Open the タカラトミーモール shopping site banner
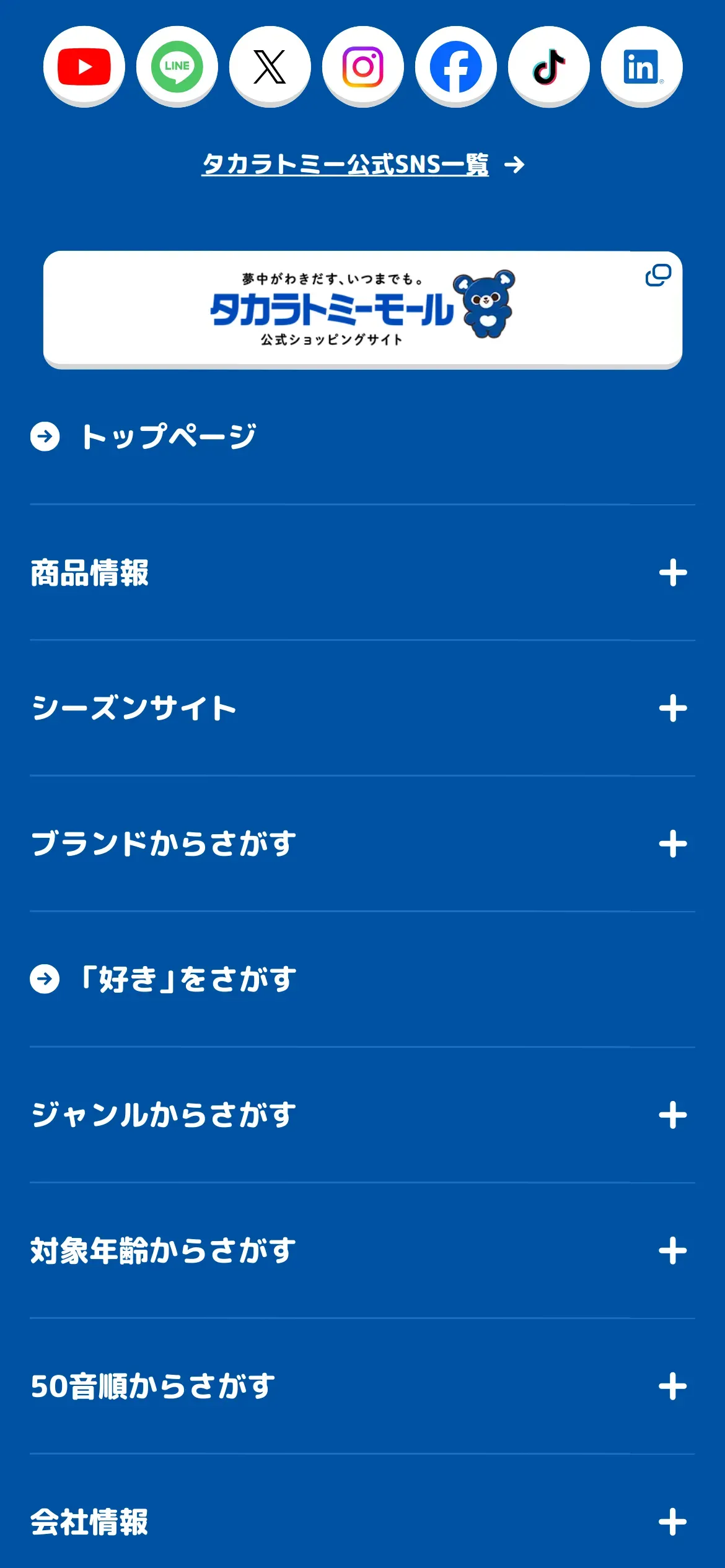The width and height of the screenshot is (725, 1568). (362, 308)
